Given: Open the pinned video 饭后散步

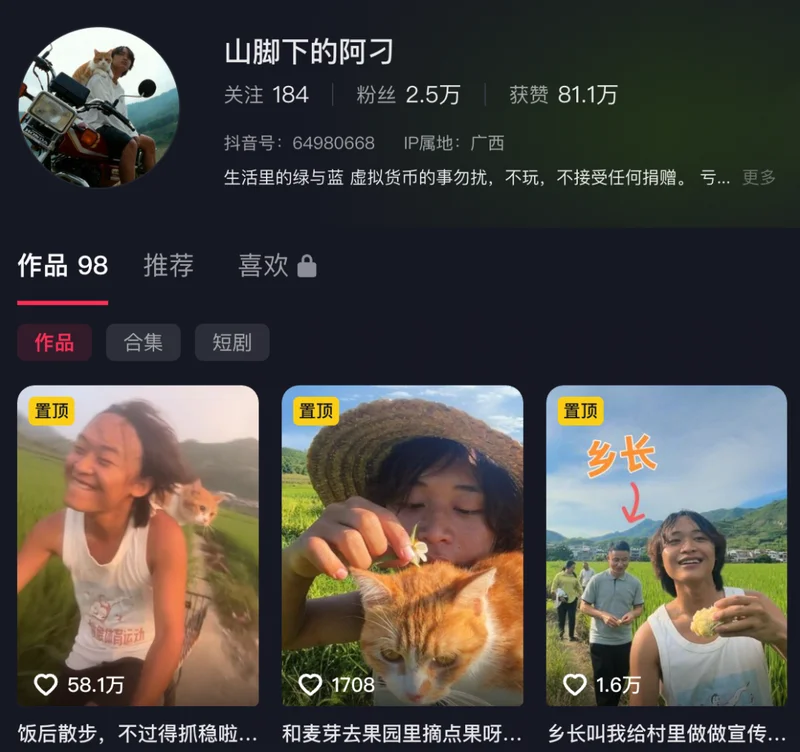Looking at the screenshot, I should coord(138,546).
